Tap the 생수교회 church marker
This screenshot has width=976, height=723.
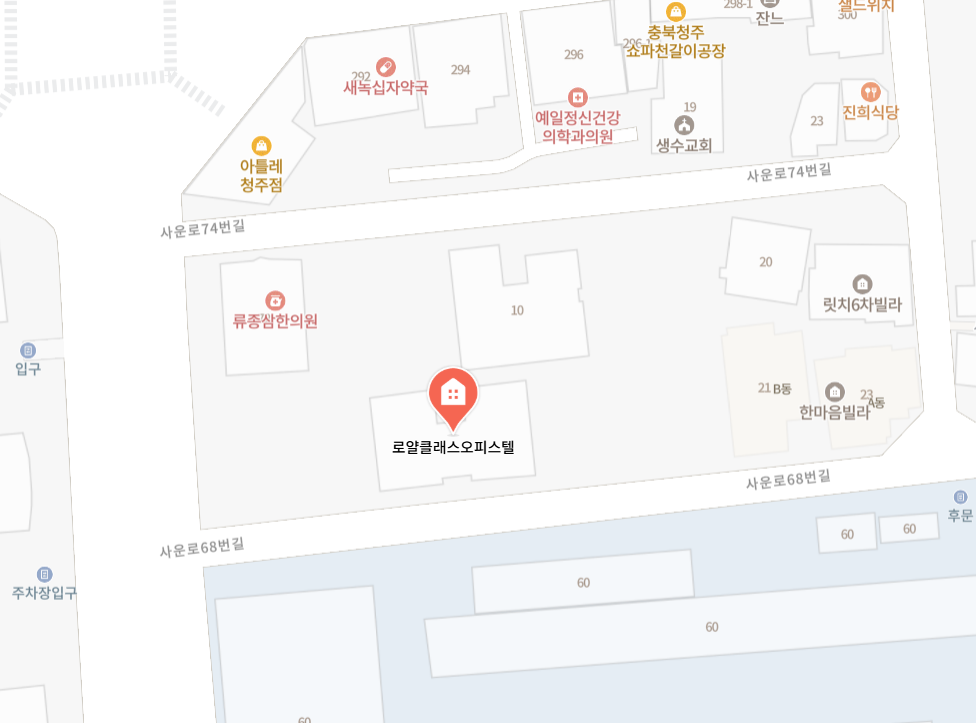(684, 125)
